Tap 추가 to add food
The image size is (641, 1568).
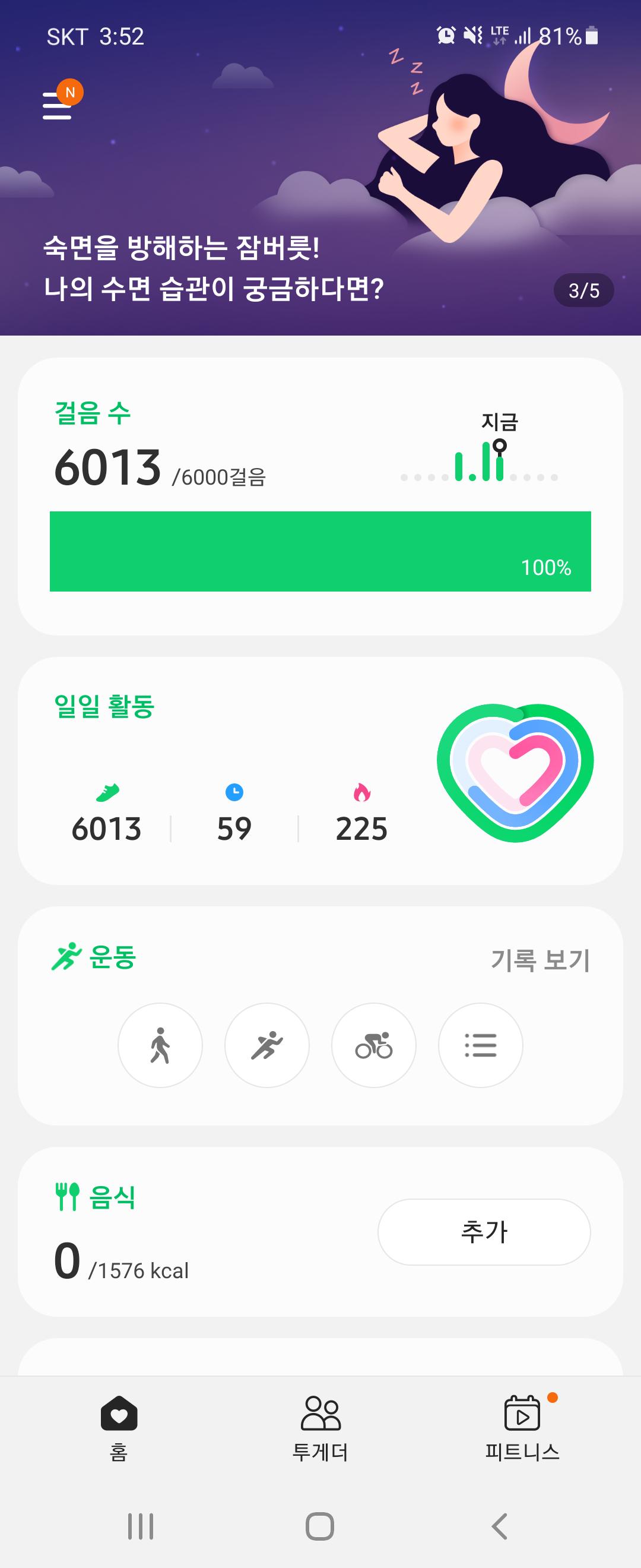(x=484, y=1232)
